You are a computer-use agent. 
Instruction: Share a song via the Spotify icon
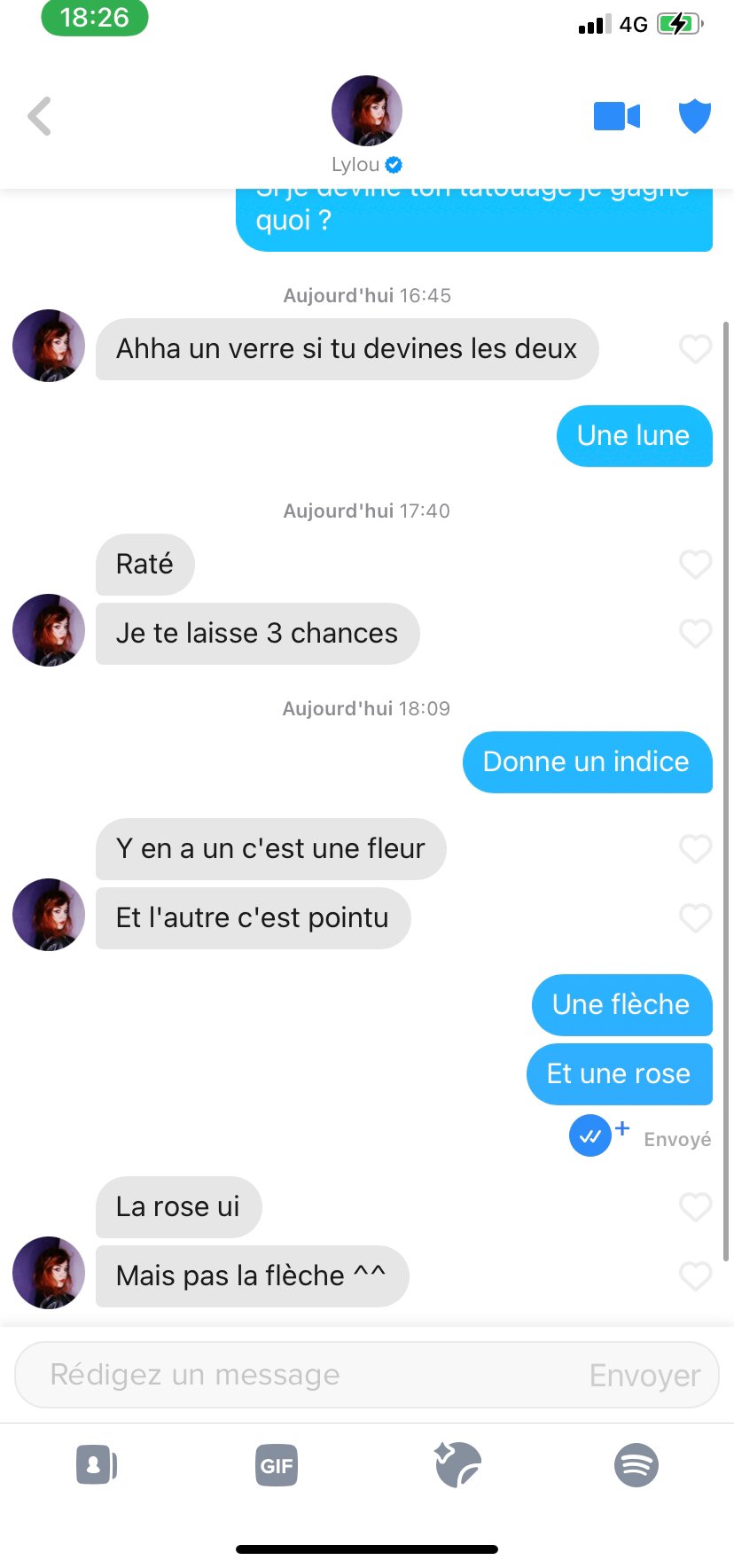point(636,1465)
